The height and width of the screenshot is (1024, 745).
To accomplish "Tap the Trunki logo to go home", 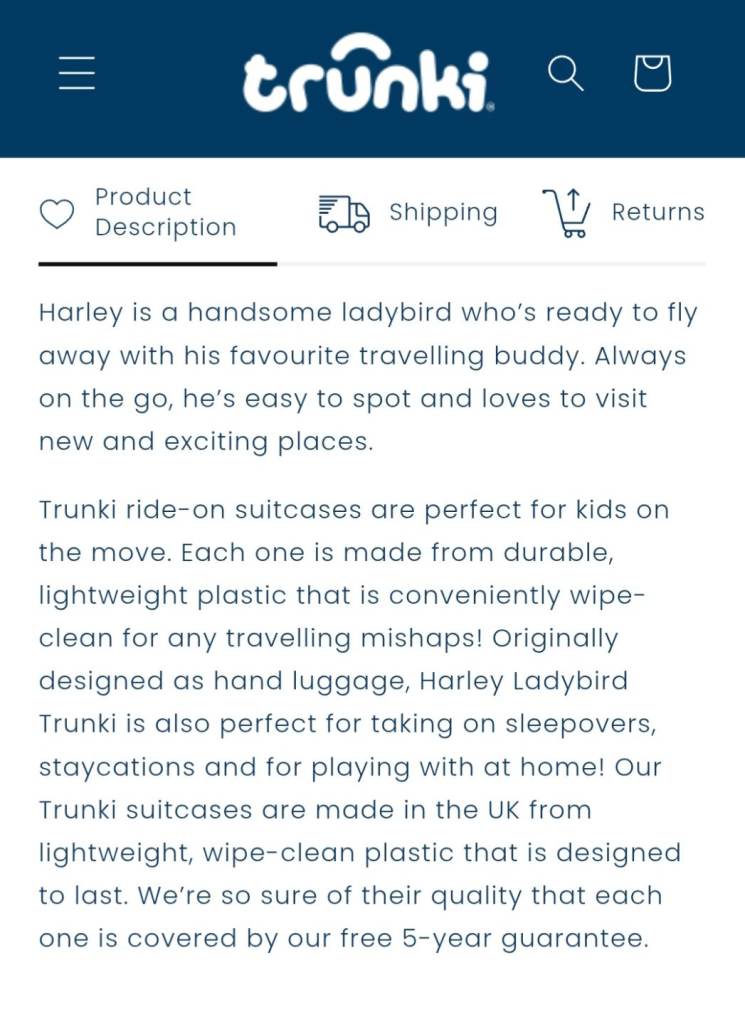I will pos(369,74).
